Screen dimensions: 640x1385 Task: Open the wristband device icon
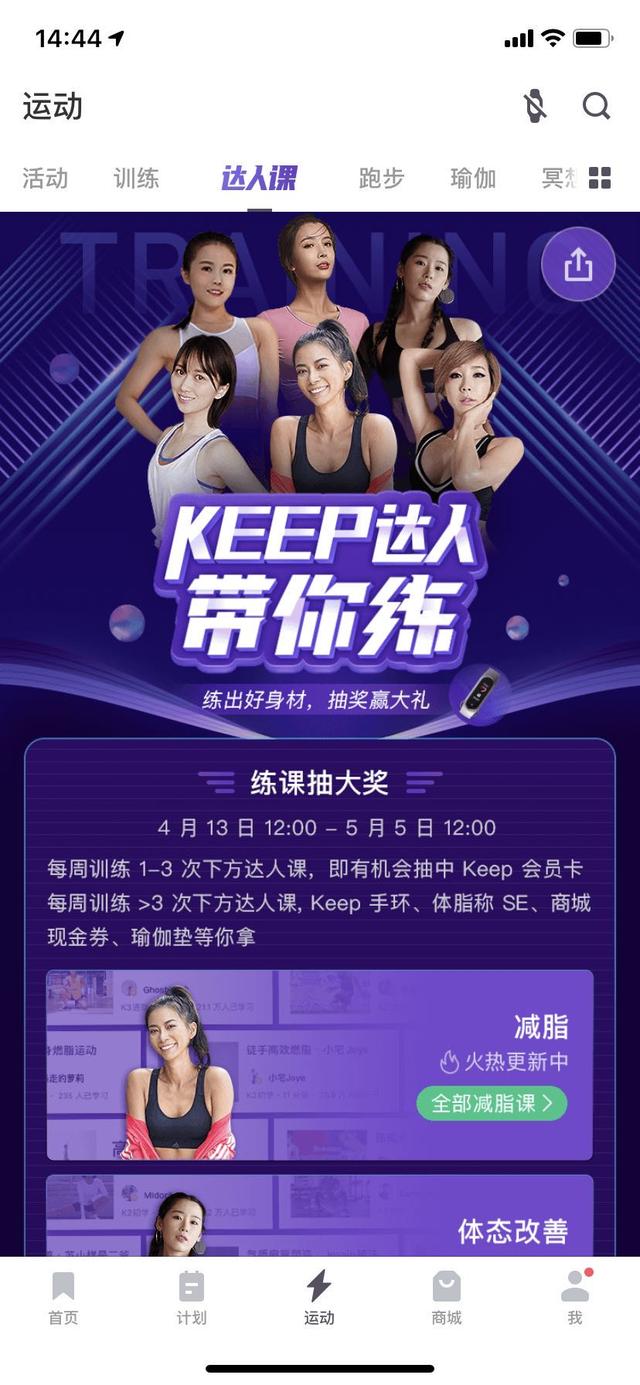(536, 106)
